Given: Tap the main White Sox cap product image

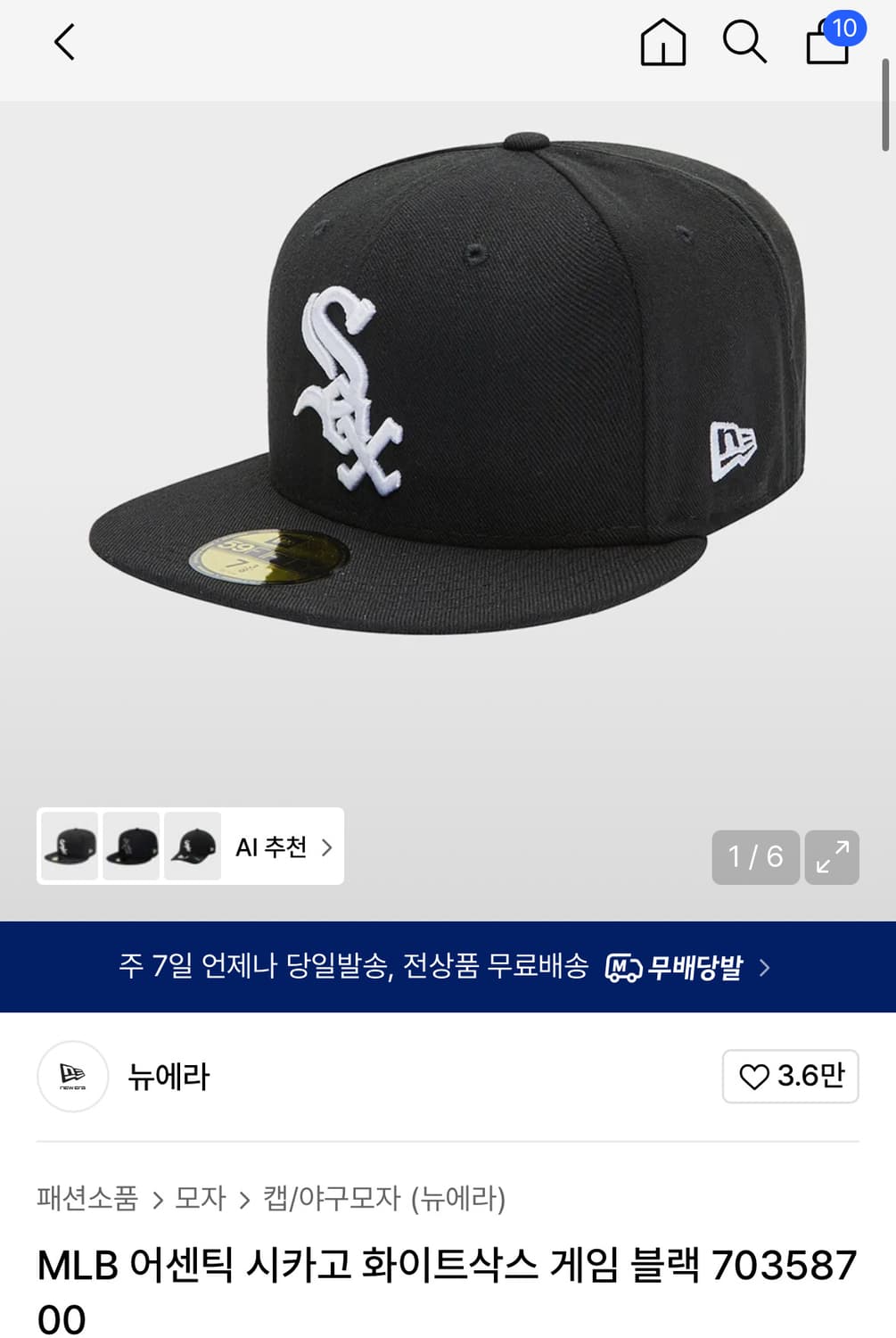Looking at the screenshot, I should [x=446, y=401].
